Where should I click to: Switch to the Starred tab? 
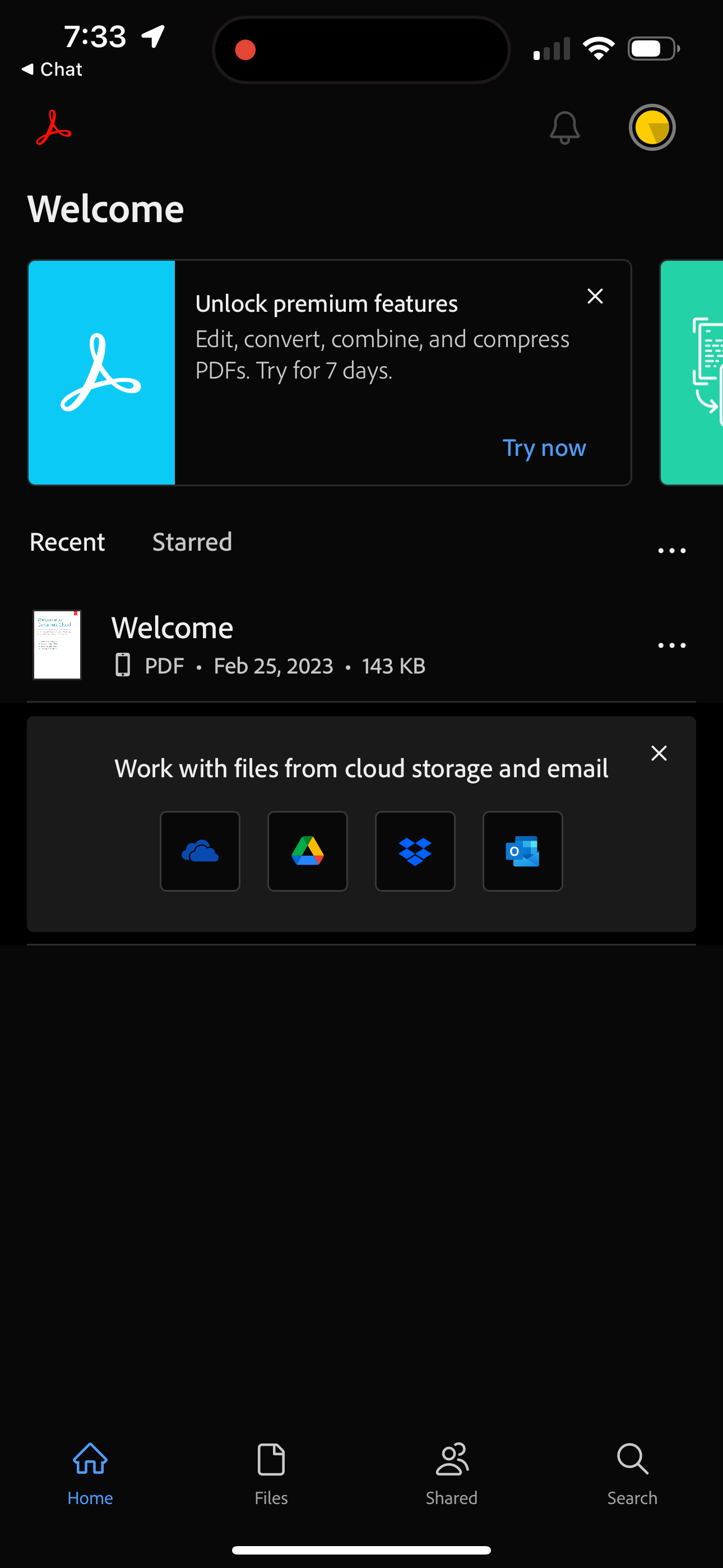coord(192,541)
